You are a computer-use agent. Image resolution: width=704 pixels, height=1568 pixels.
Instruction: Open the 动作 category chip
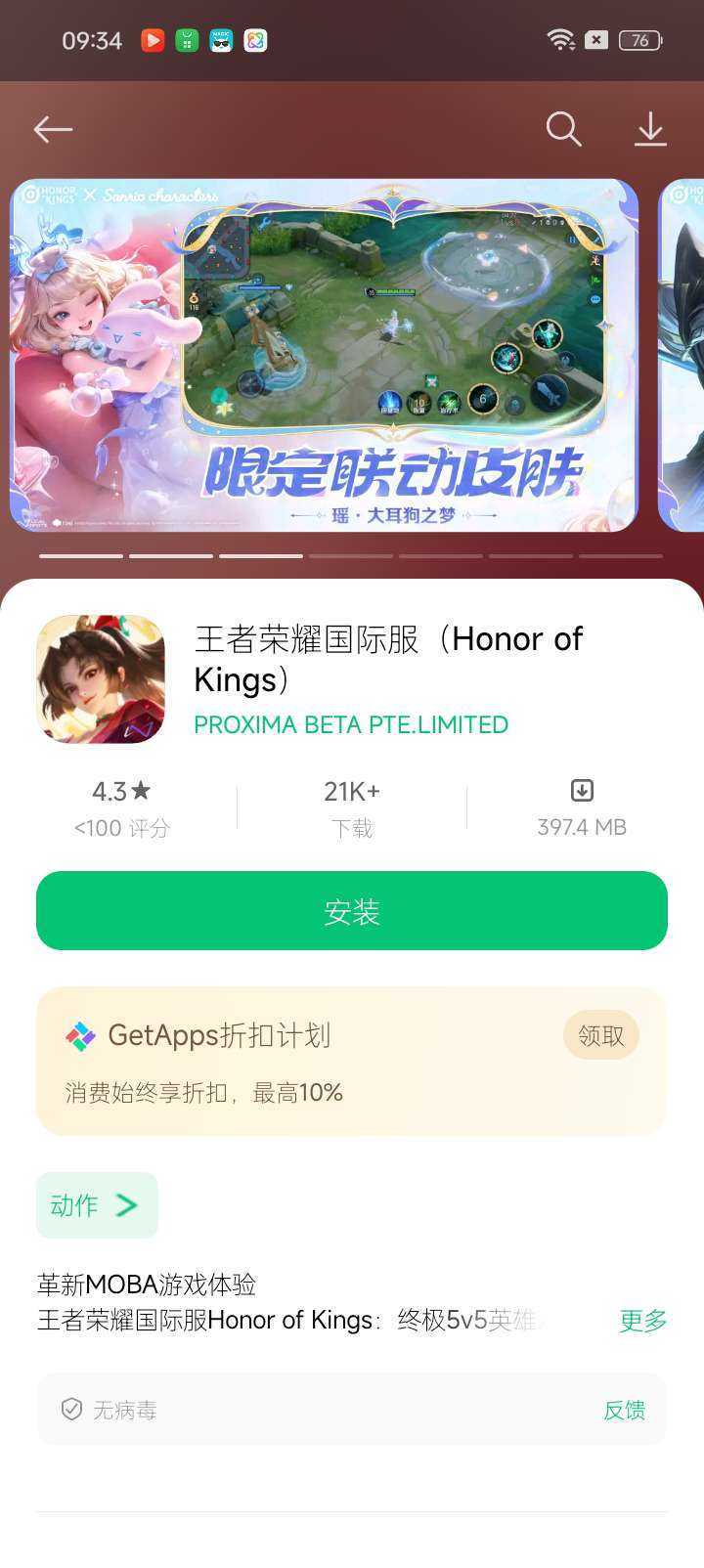97,1205
